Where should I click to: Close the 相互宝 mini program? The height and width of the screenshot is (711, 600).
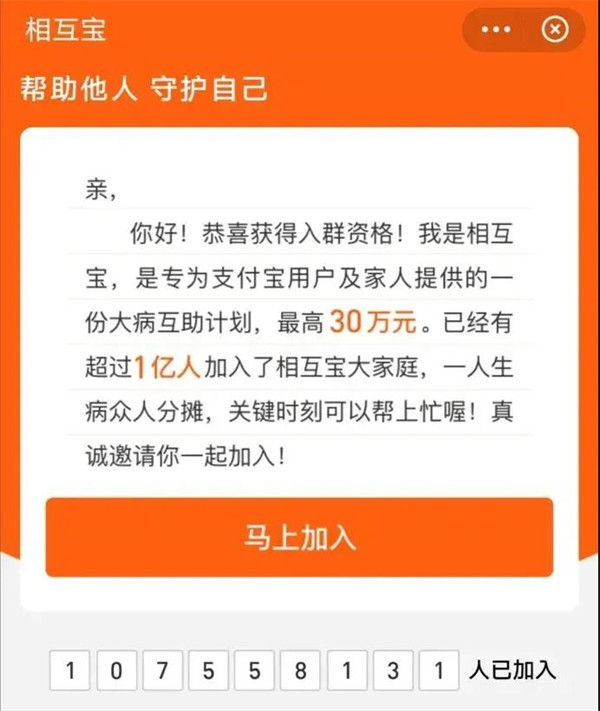(554, 30)
